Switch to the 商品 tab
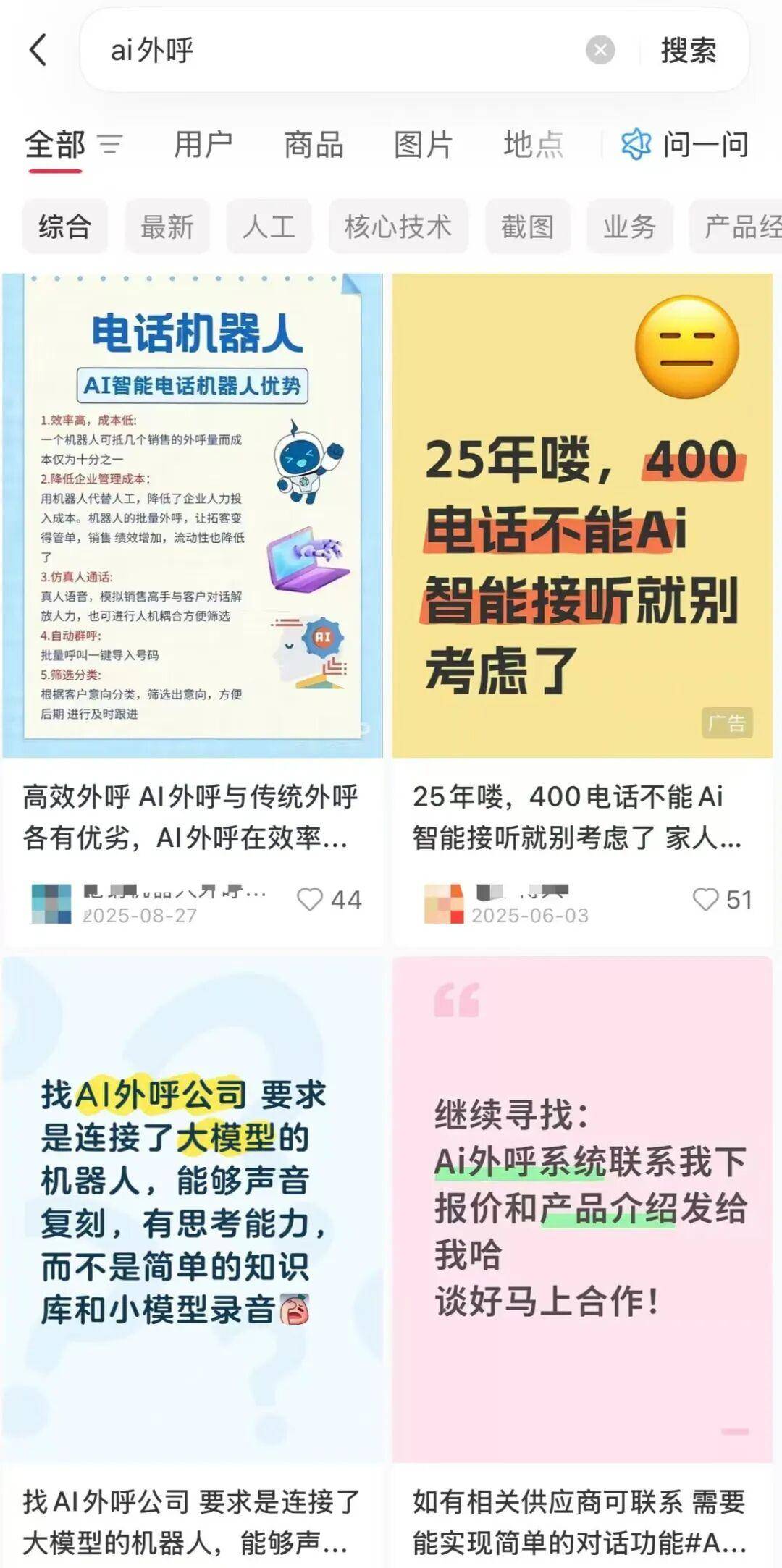This screenshot has height=1568, width=782. (x=313, y=145)
